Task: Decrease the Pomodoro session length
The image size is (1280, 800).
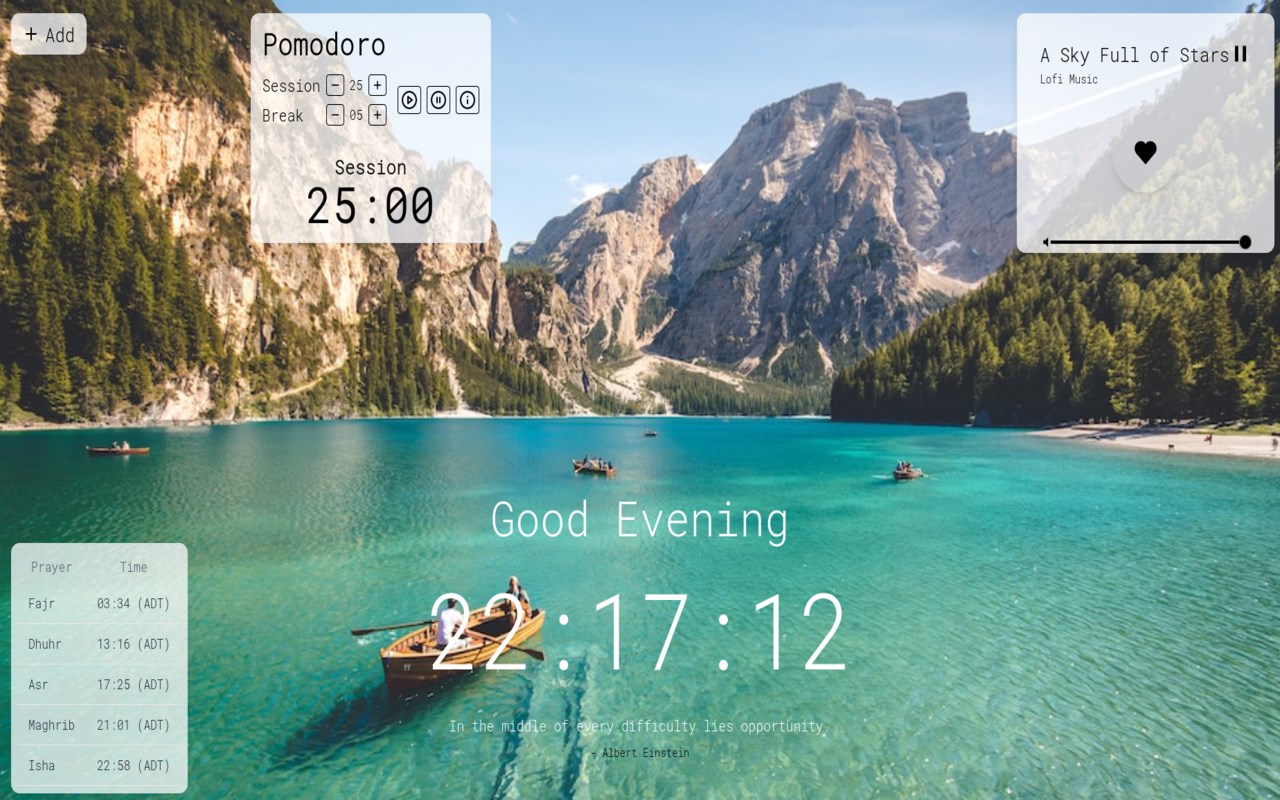Action: click(335, 86)
